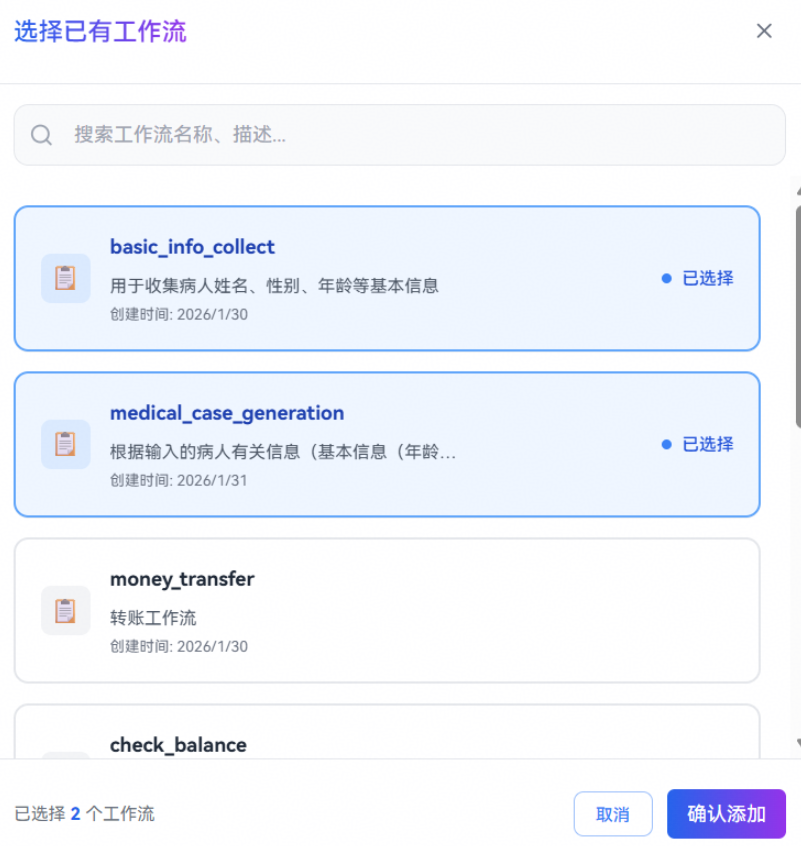Screen dimensions: 801x846
Task: Deselect the basic_info_collect workflow card
Action: coord(387,278)
